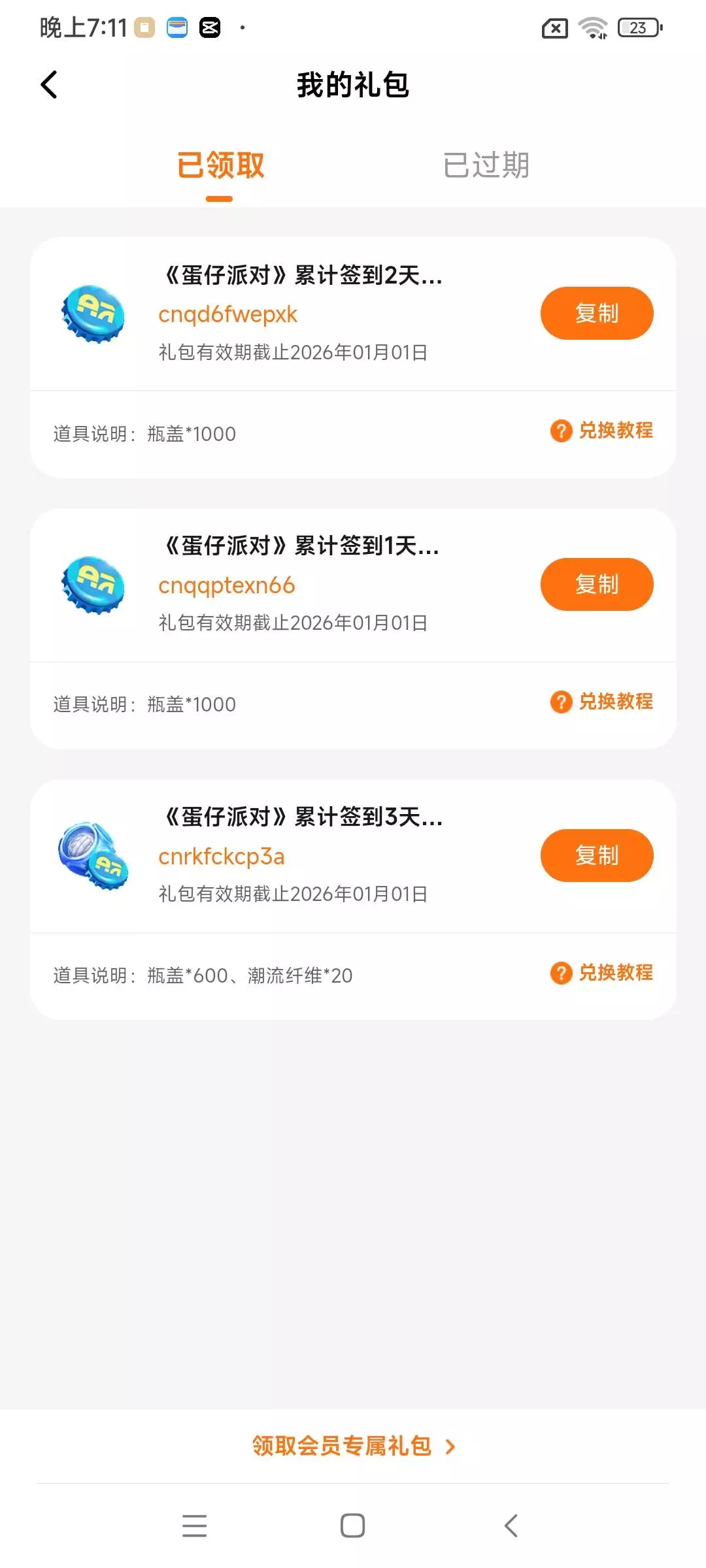
Task: Open 兑换教程 for the 签到2天 gift
Action: point(602,431)
